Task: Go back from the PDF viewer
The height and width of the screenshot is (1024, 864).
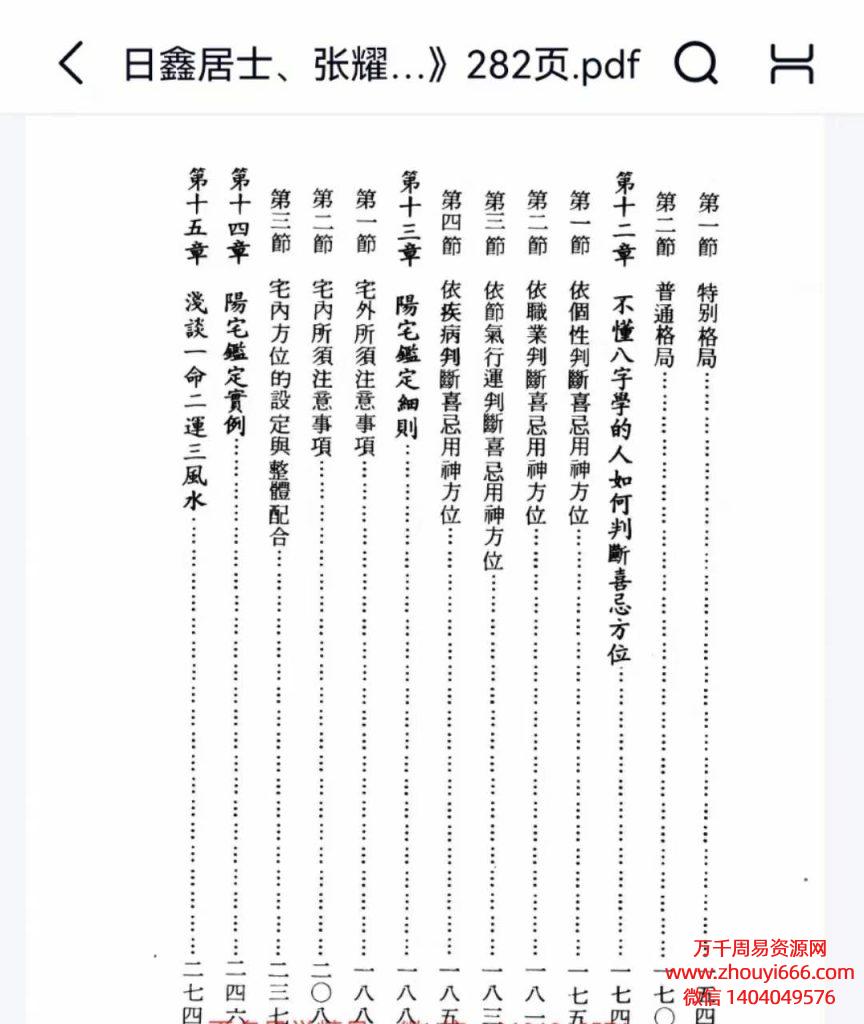Action: (70, 64)
